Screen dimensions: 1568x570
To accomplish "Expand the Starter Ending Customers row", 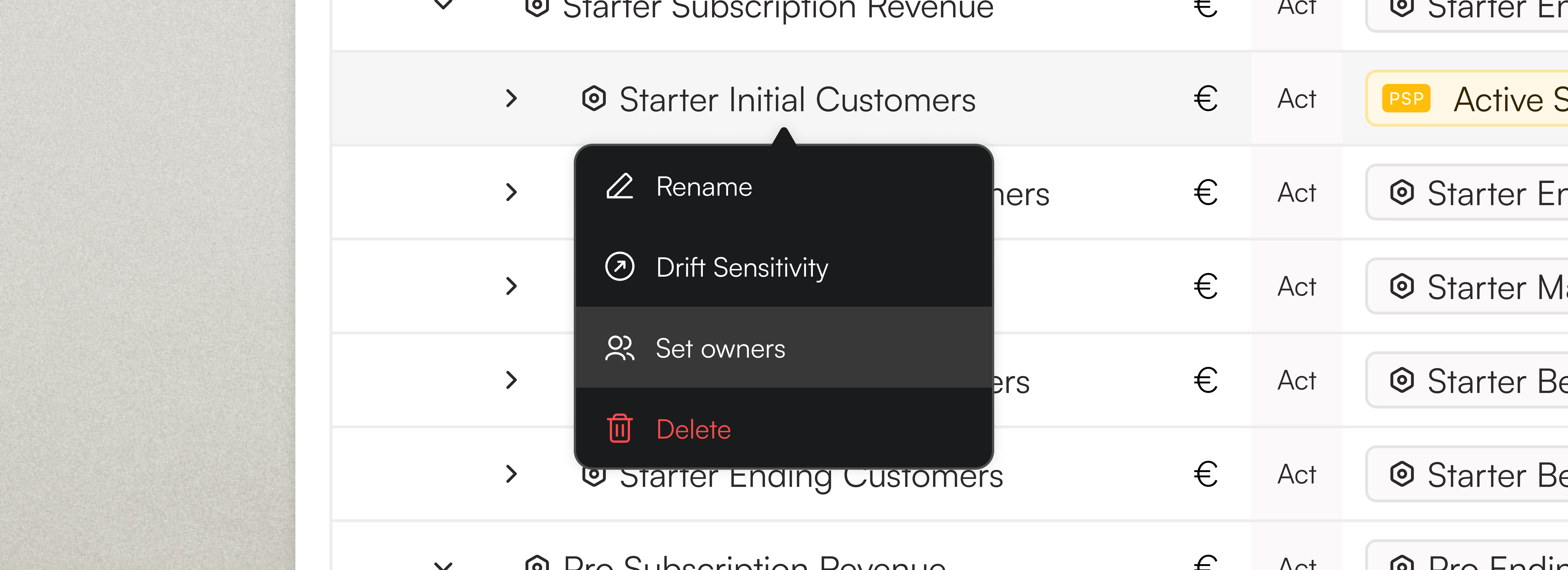I will point(511,474).
